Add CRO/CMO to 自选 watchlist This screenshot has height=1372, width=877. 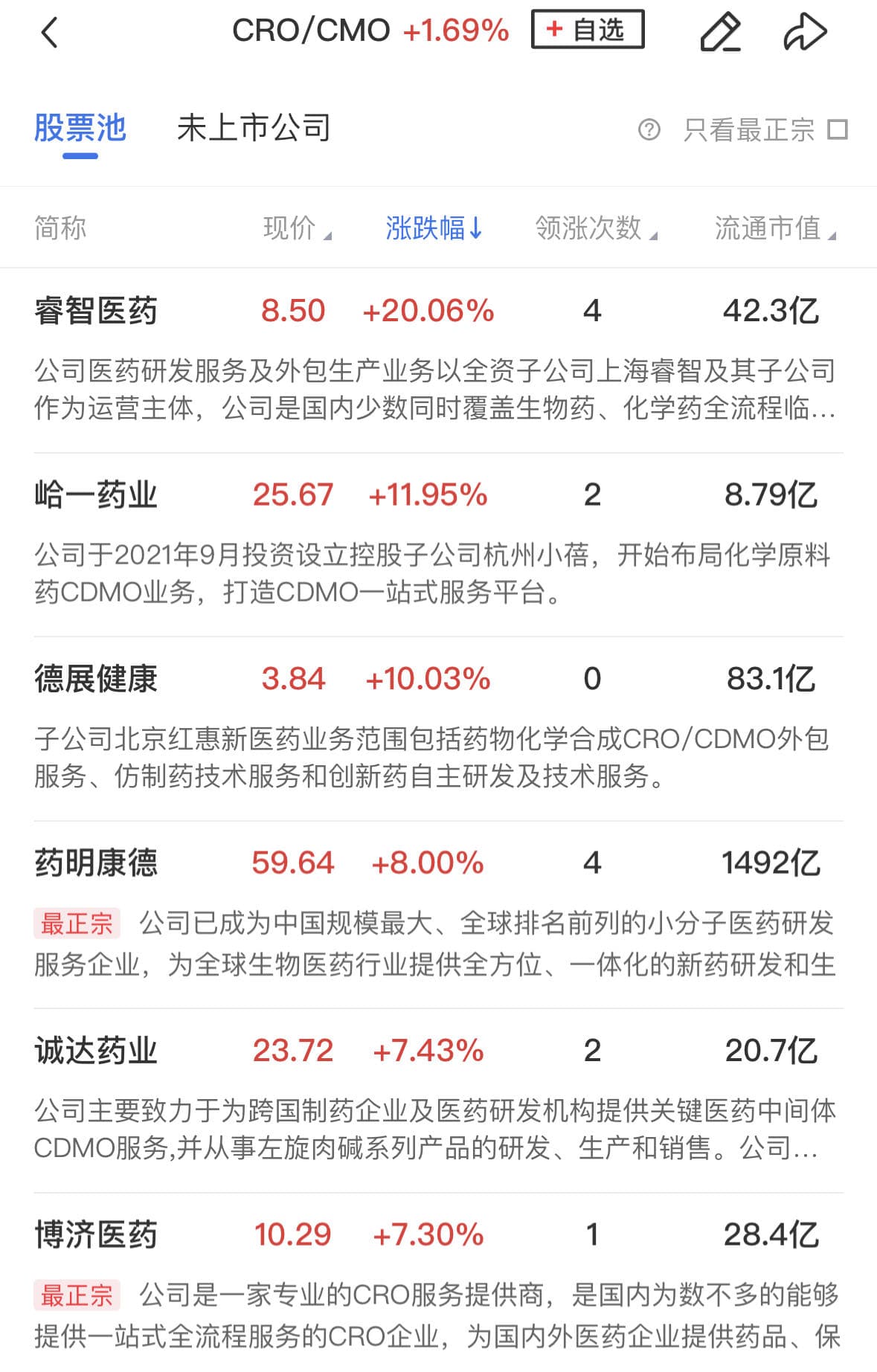(x=587, y=30)
